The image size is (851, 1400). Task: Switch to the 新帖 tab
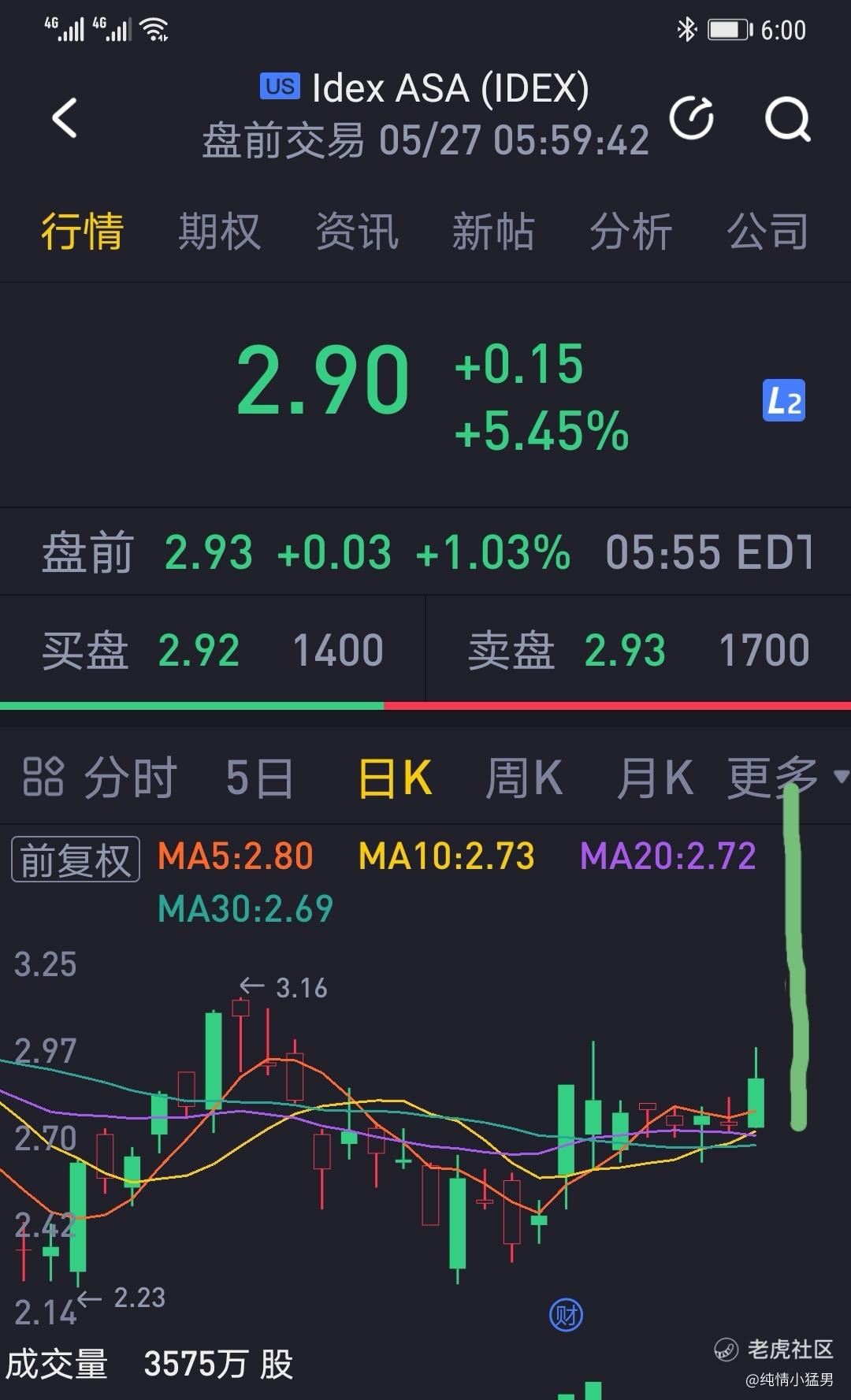point(493,232)
